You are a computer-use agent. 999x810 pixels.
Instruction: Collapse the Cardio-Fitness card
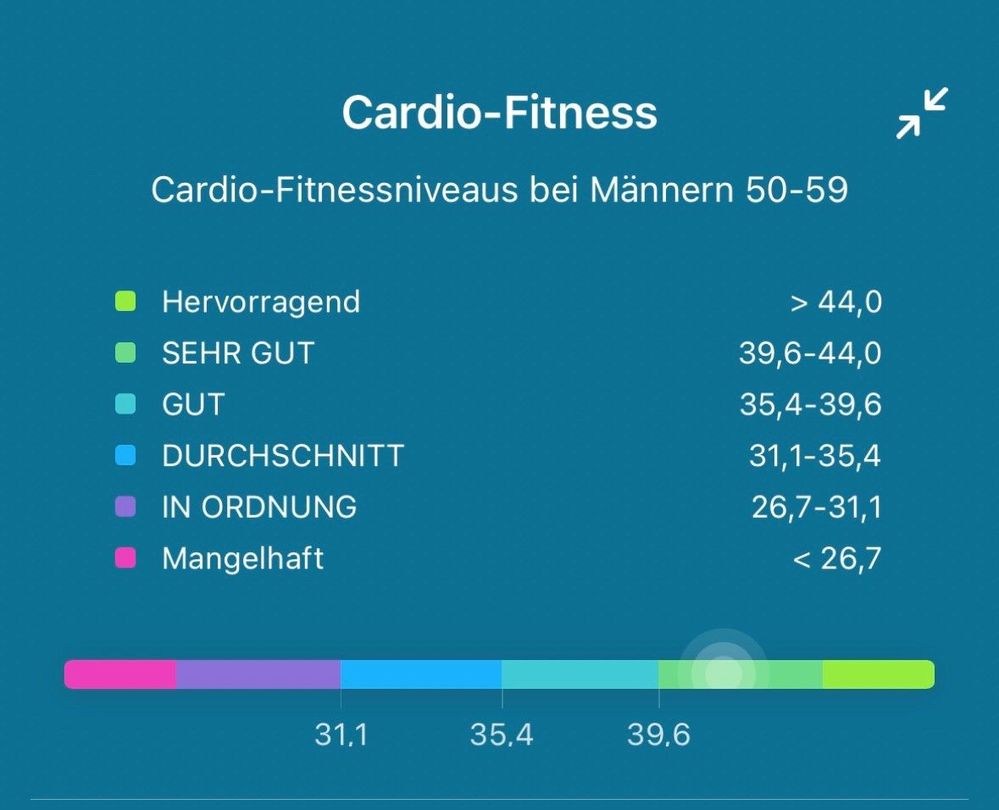921,113
